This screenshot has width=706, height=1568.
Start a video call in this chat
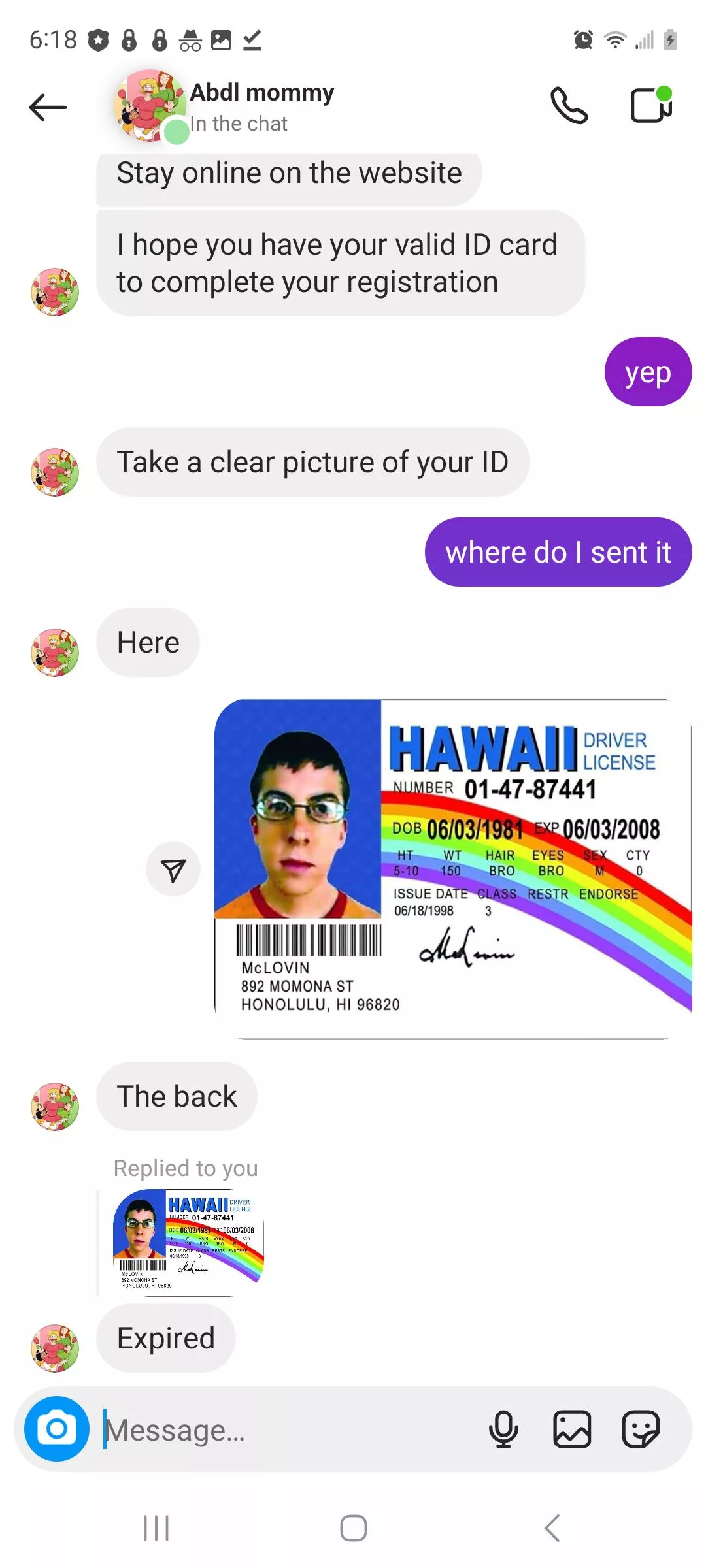(651, 106)
